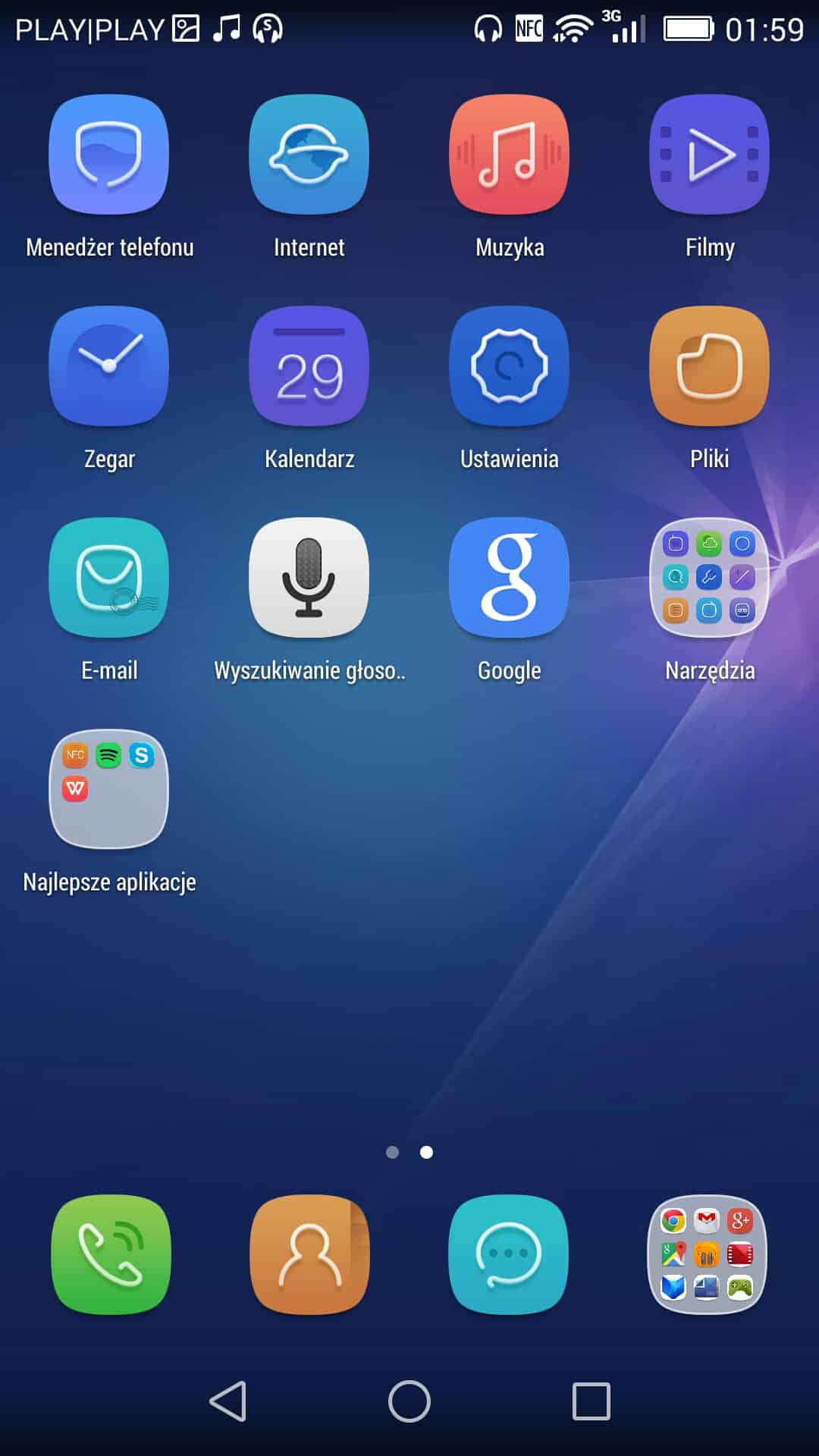The height and width of the screenshot is (1456, 819).
Task: Expand the Najlepsze aplikacje folder
Action: [x=109, y=789]
